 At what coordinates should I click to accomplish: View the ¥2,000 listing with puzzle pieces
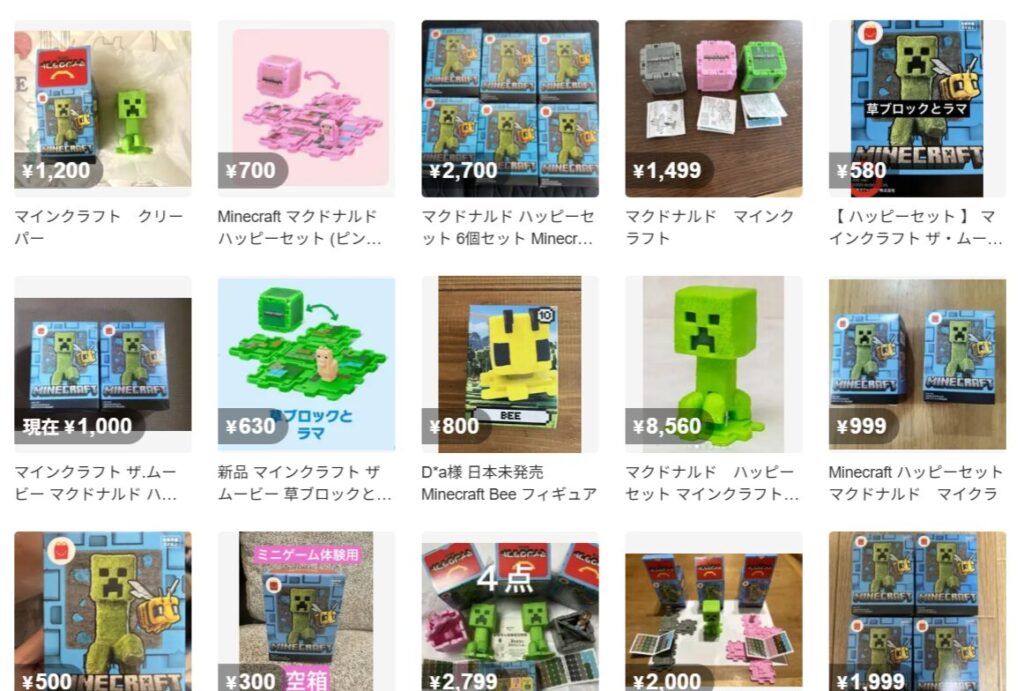713,612
